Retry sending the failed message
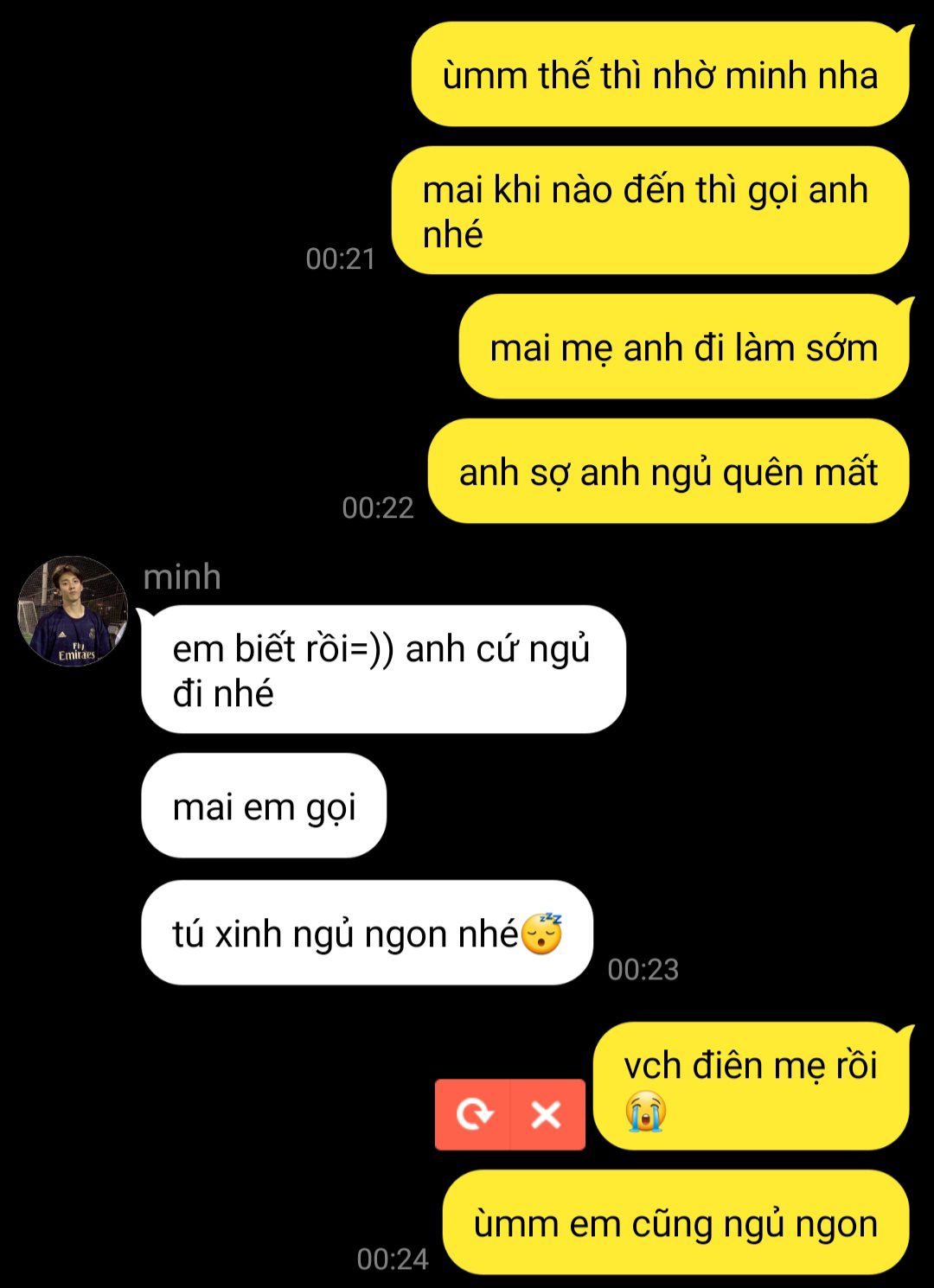The width and height of the screenshot is (934, 1288). pyautogui.click(x=473, y=1114)
